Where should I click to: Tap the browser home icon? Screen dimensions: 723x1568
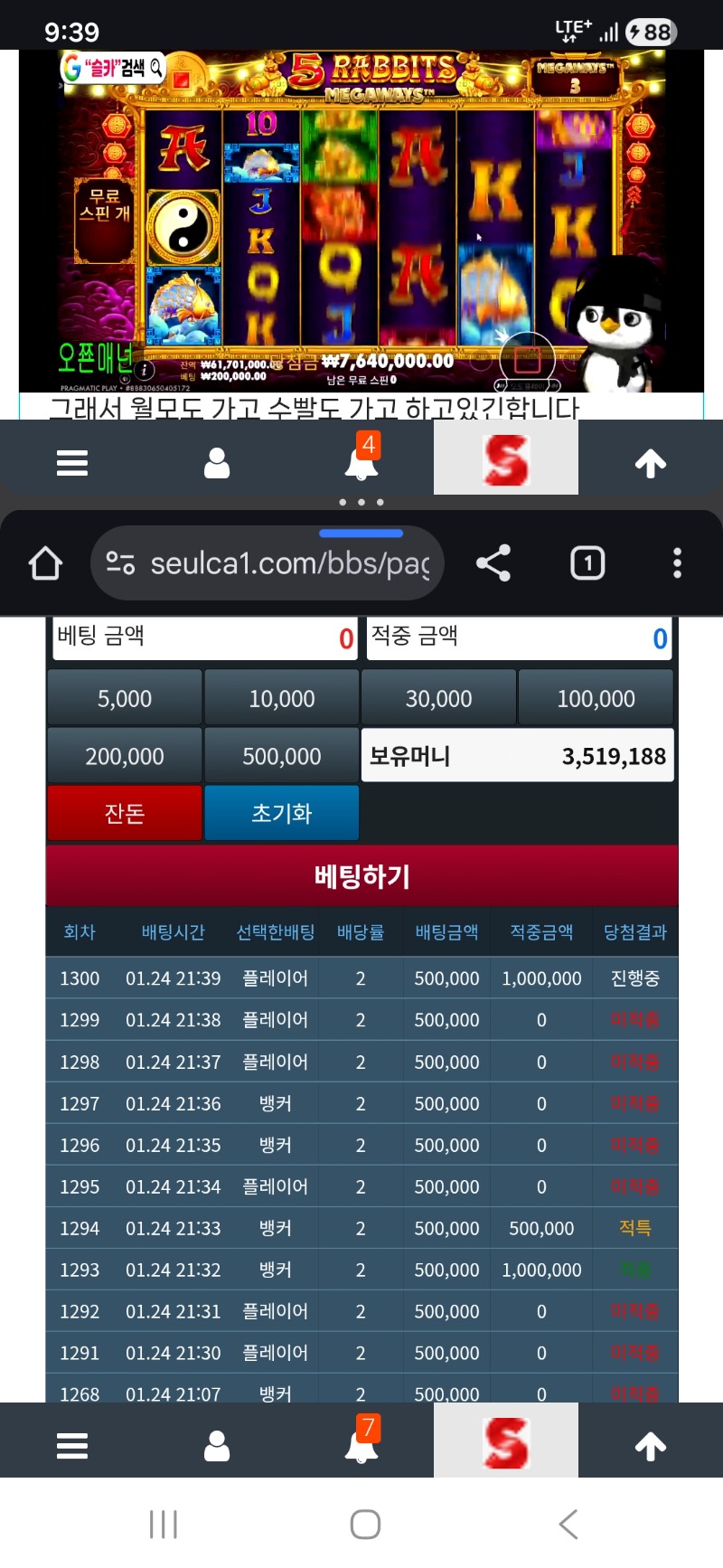pyautogui.click(x=45, y=563)
